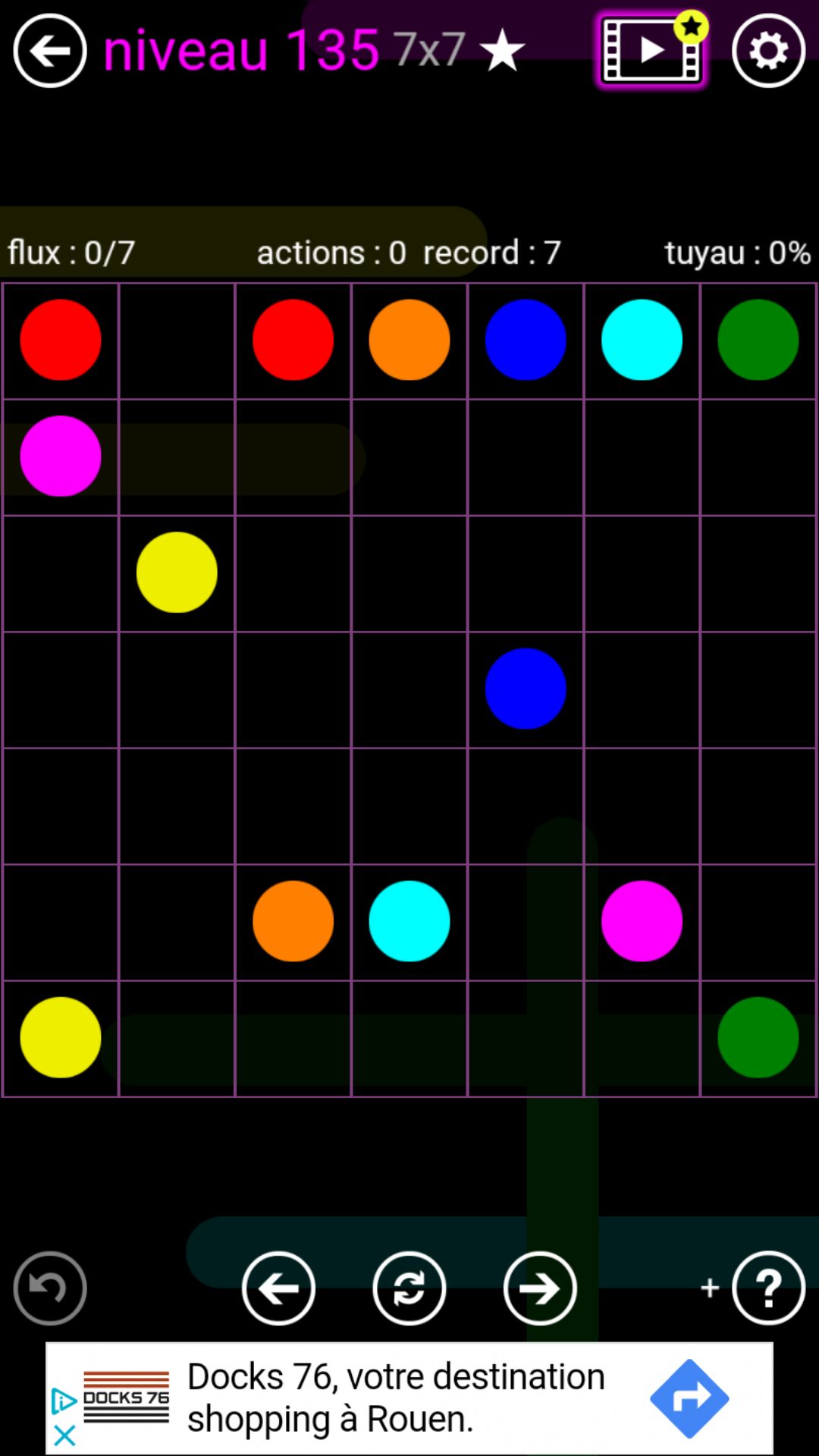Watch the rewarded video clip
Screen dimensions: 819x1456
coord(651,51)
